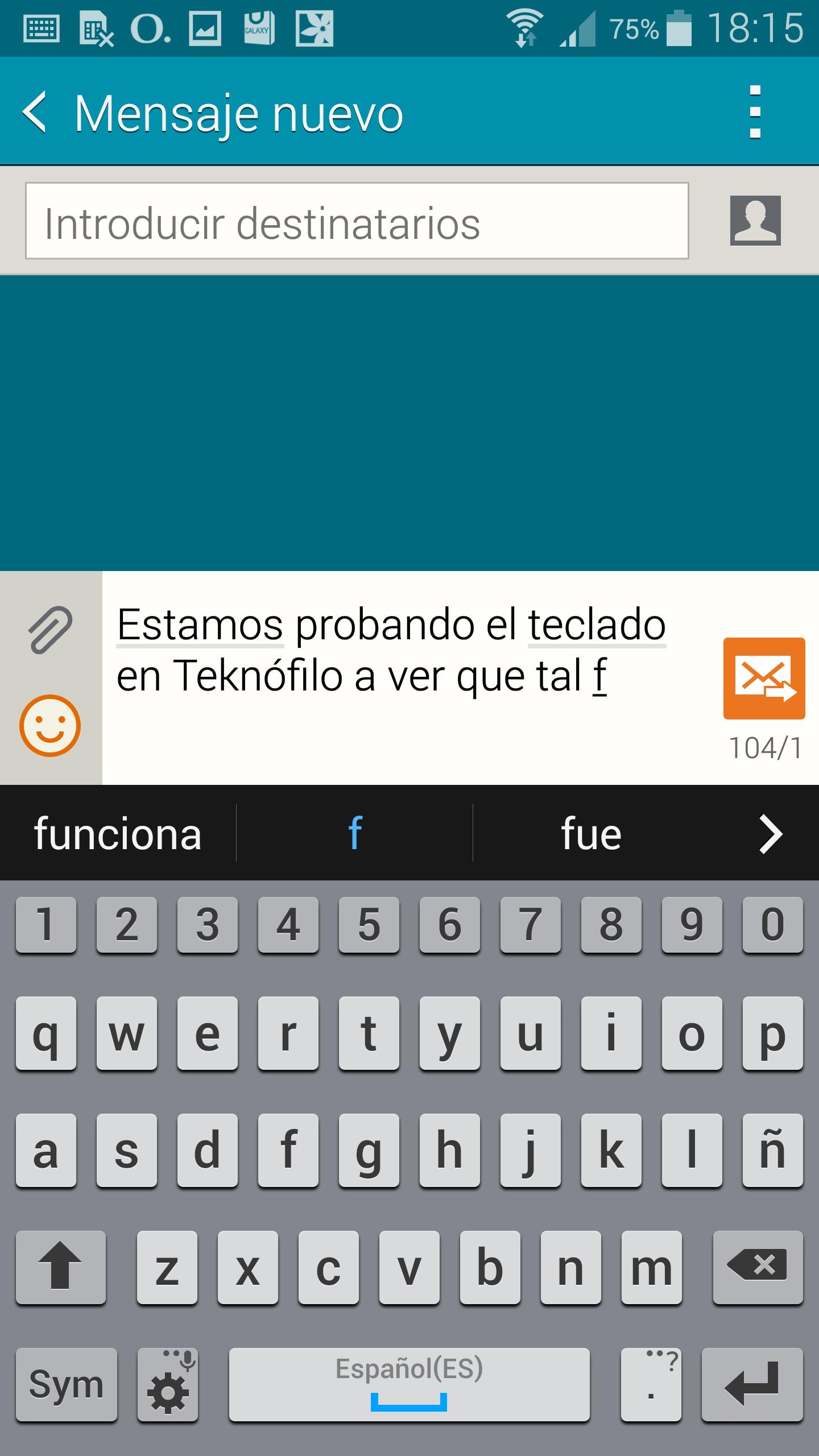The width and height of the screenshot is (819, 1456).
Task: Enable shift on the keyboard
Action: tap(60, 1267)
